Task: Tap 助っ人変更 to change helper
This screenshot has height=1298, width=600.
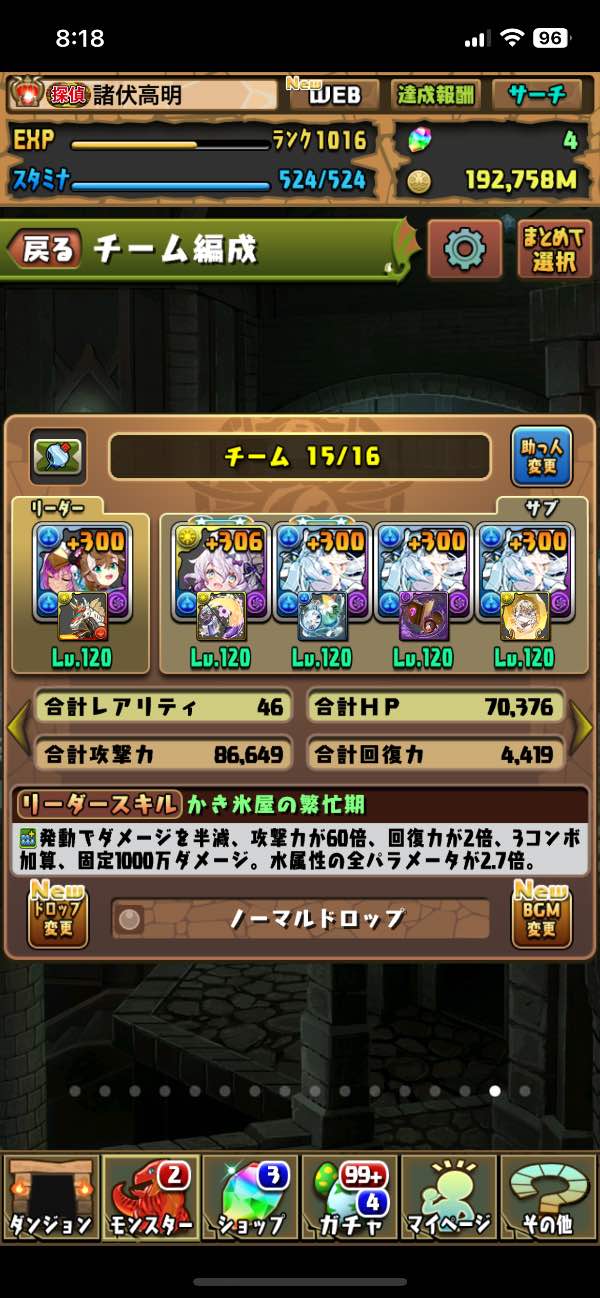Action: 541,457
